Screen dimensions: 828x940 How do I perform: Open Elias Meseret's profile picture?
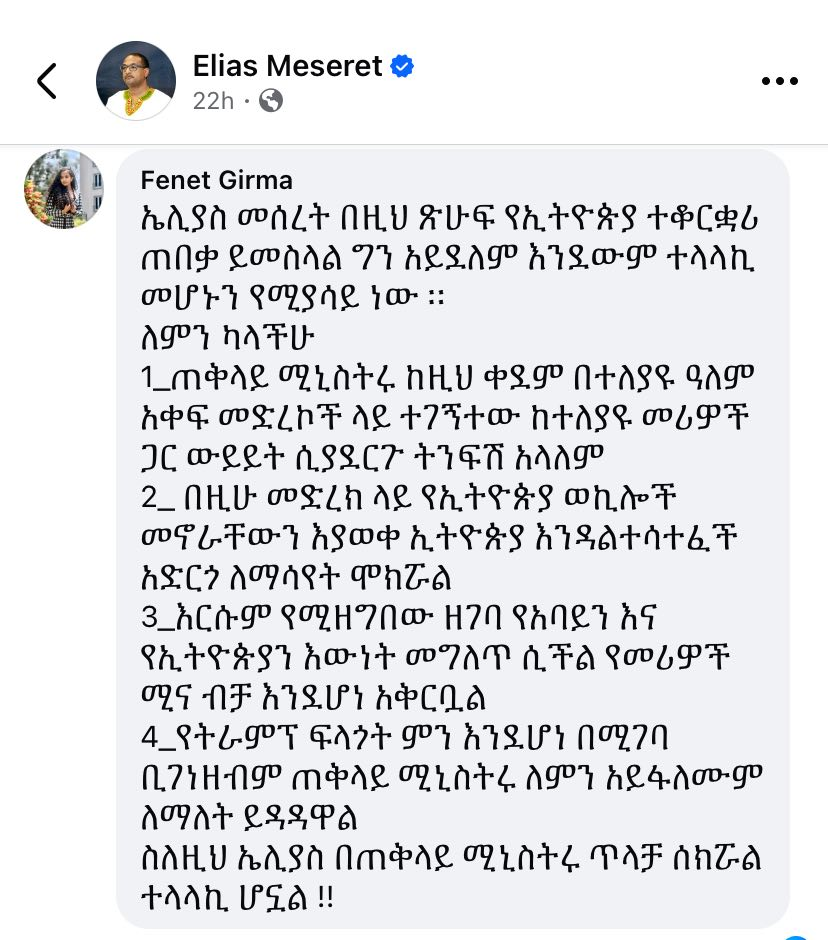(136, 81)
